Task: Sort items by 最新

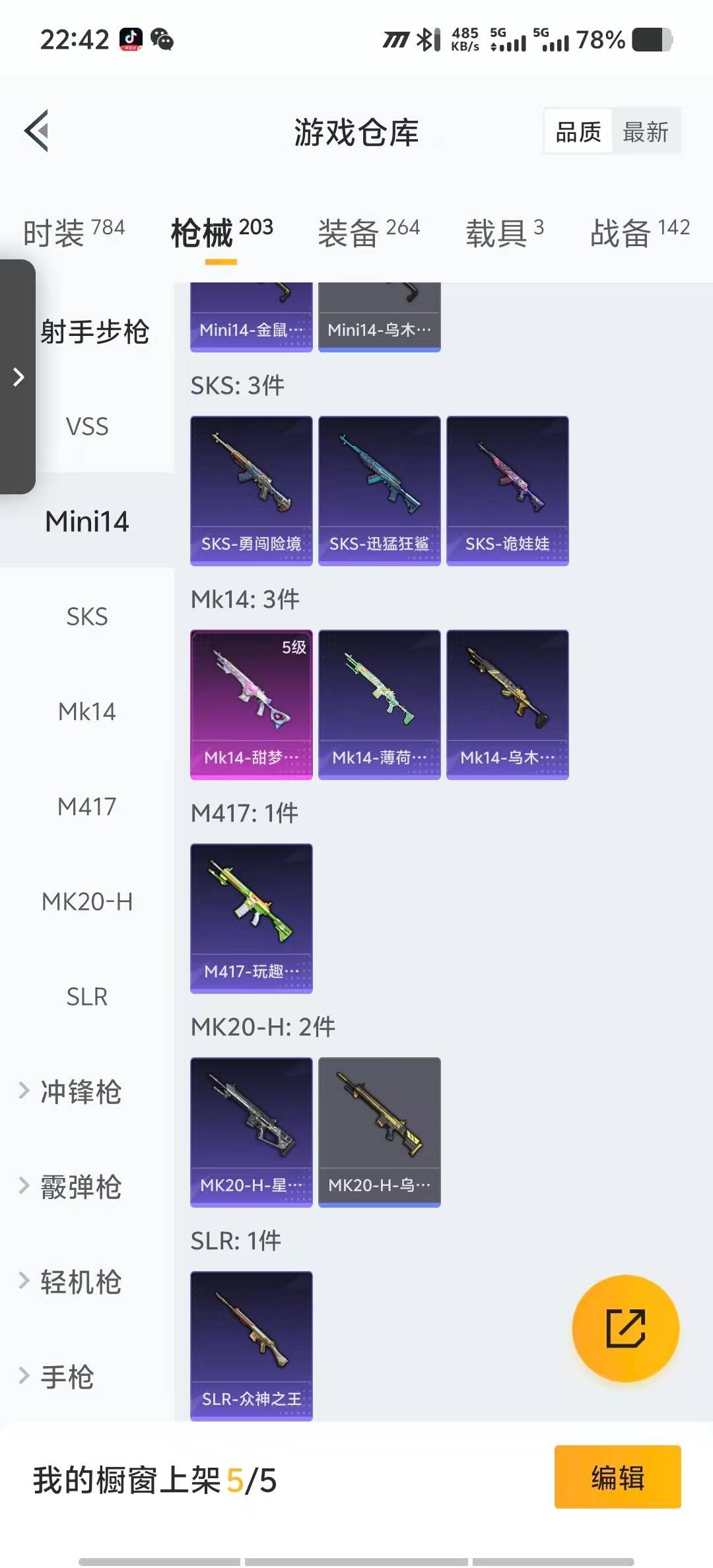Action: pos(645,132)
